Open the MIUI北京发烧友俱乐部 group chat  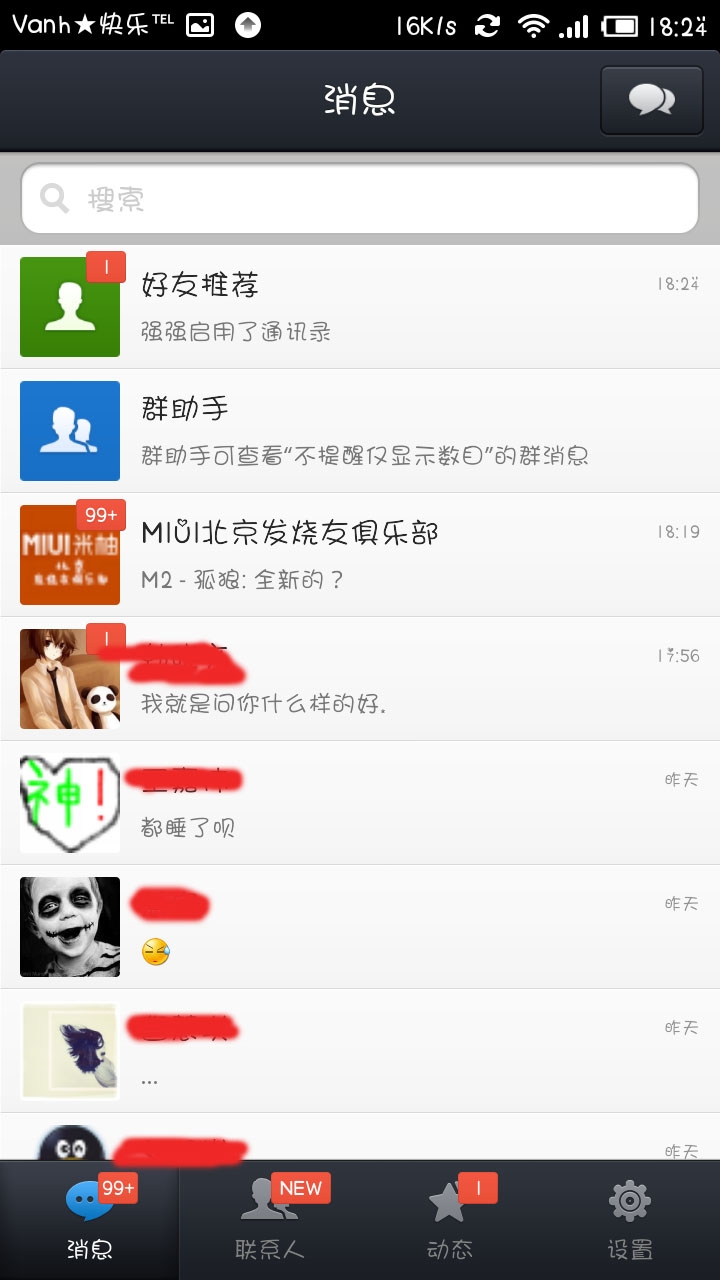tap(360, 555)
